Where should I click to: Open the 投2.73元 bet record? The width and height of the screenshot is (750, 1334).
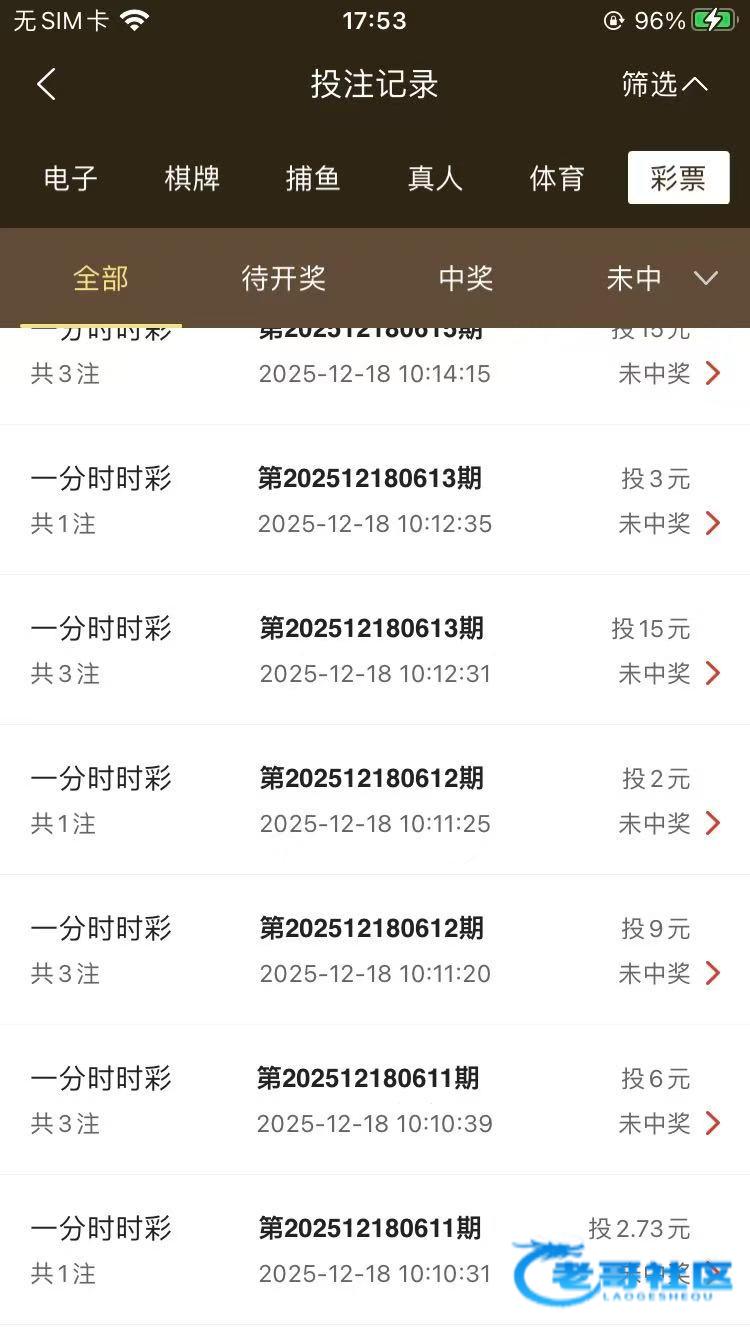tap(375, 1250)
